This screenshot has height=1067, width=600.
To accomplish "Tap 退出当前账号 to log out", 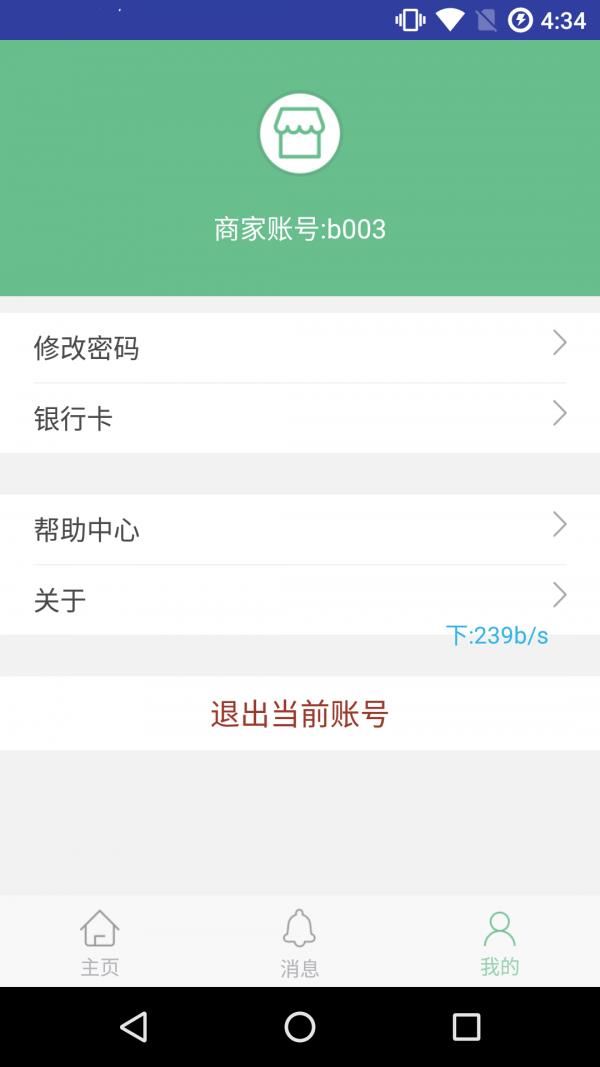I will click(x=300, y=713).
